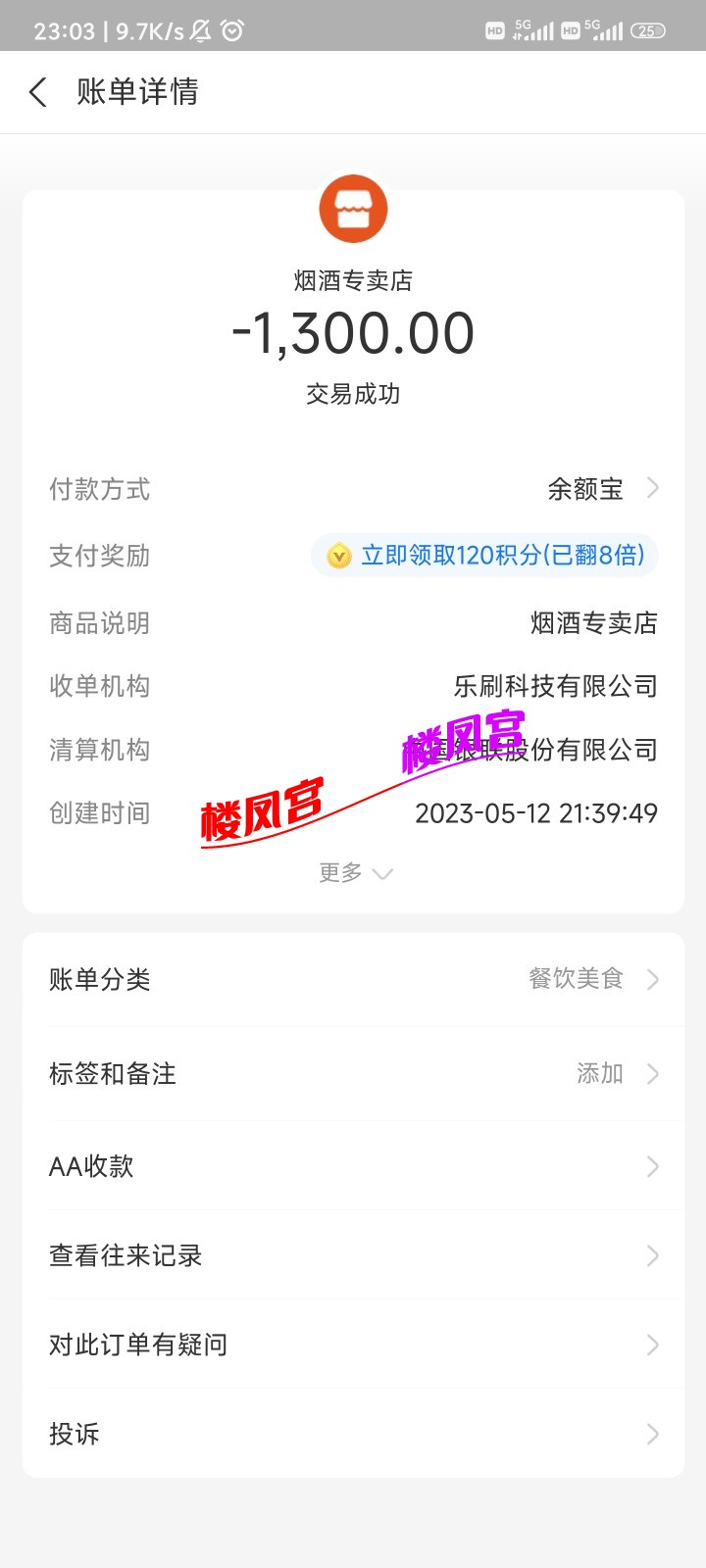This screenshot has height=1568, width=706.
Task: Tap the transaction amount -1,300.00
Action: click(353, 333)
